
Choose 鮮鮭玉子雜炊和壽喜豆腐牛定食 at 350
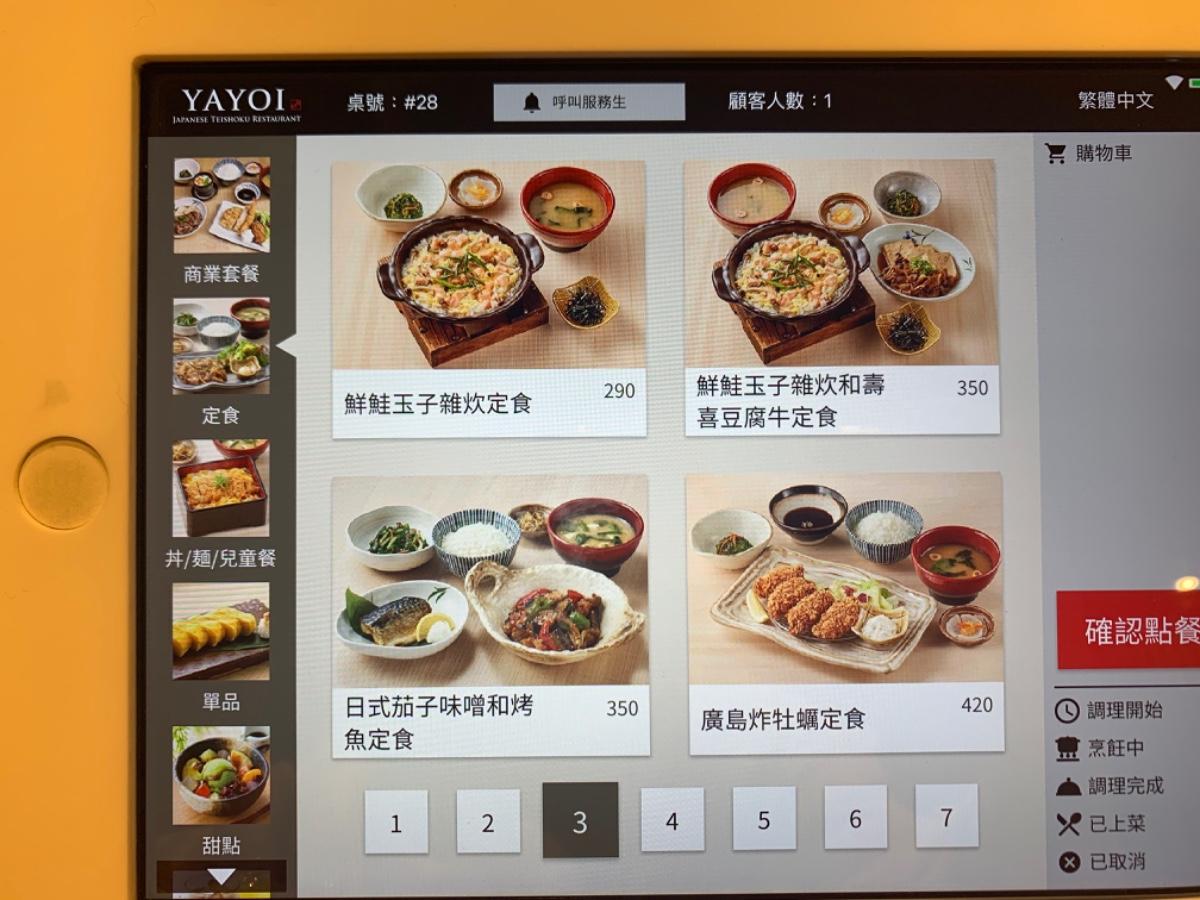point(840,296)
